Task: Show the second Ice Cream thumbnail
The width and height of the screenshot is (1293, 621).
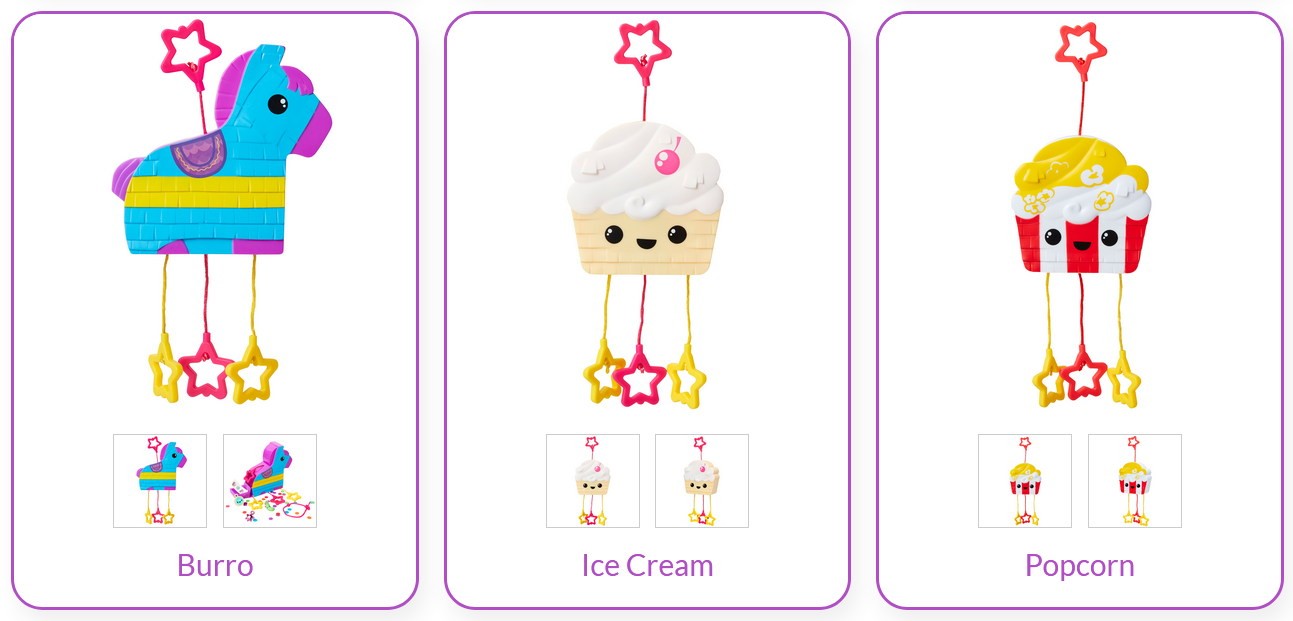Action: click(x=702, y=480)
